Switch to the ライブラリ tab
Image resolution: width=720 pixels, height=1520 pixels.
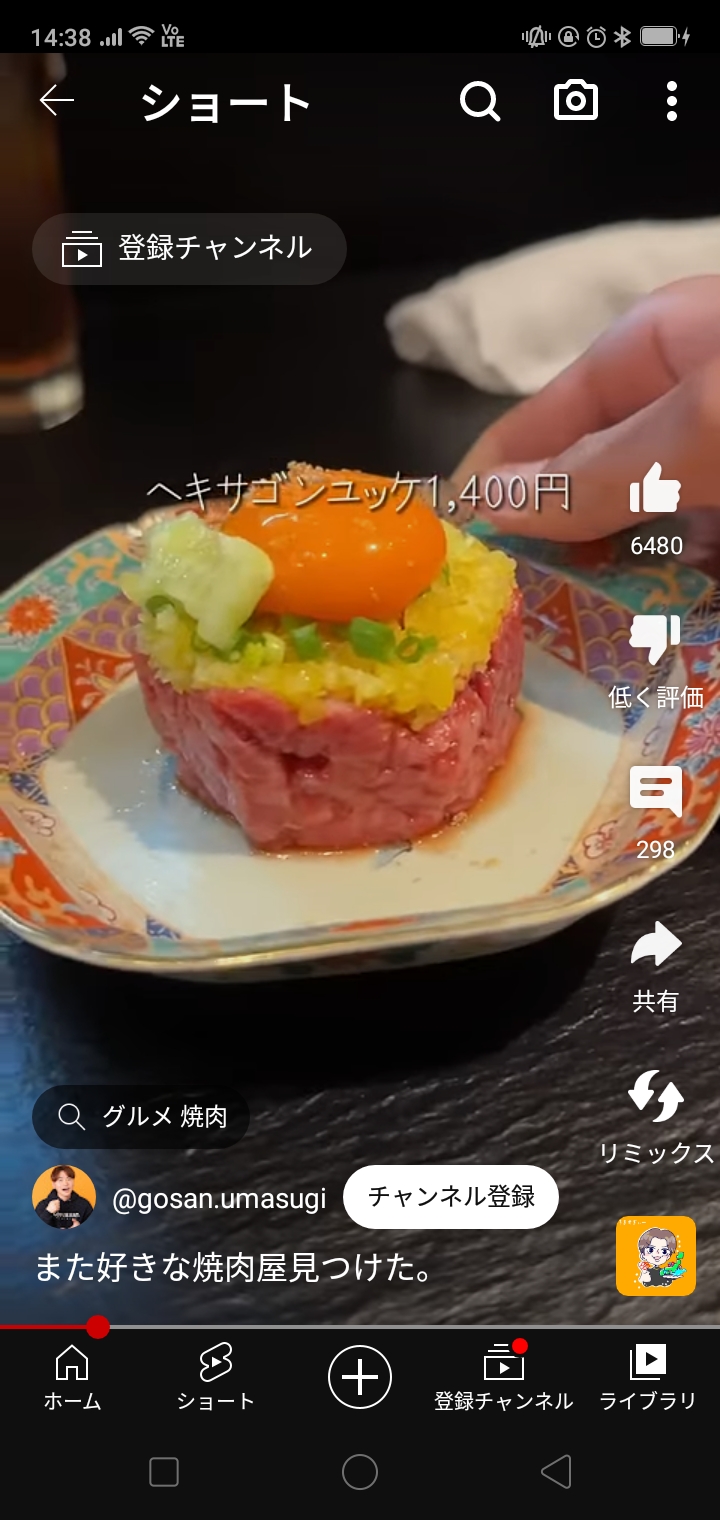(x=647, y=1378)
